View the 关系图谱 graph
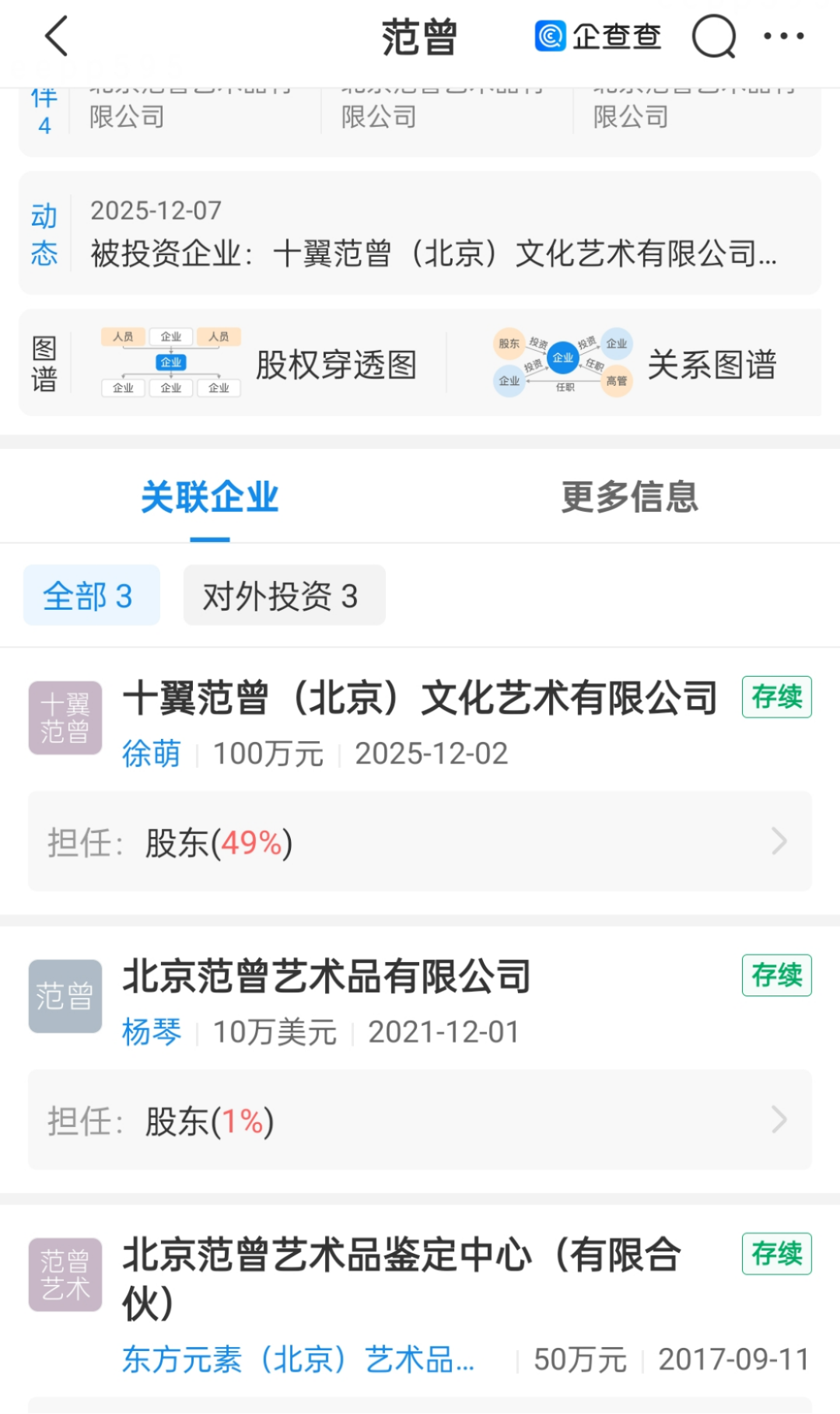The width and height of the screenshot is (840, 1414). click(635, 364)
